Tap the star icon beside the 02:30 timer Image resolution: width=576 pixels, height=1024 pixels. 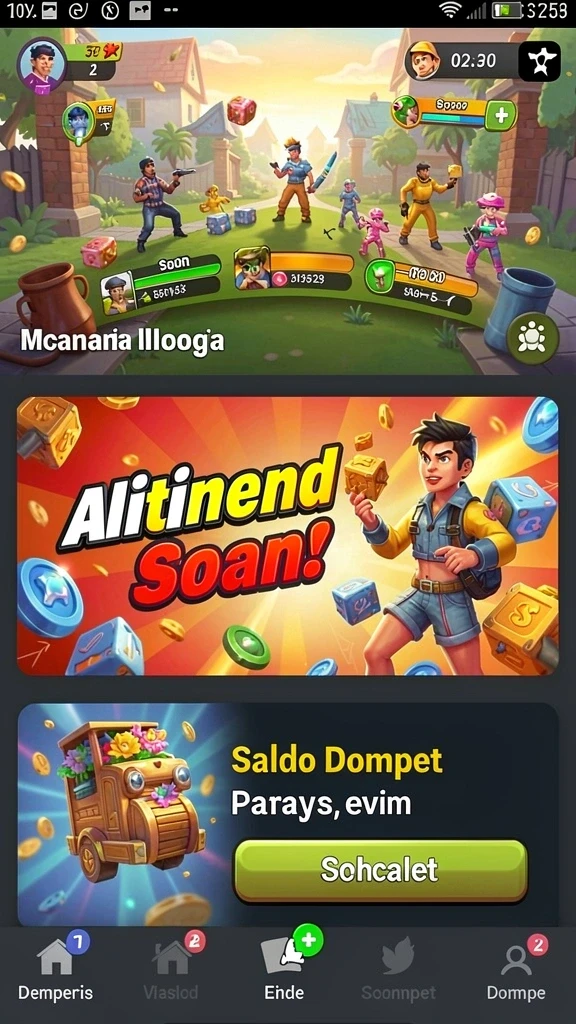(539, 62)
